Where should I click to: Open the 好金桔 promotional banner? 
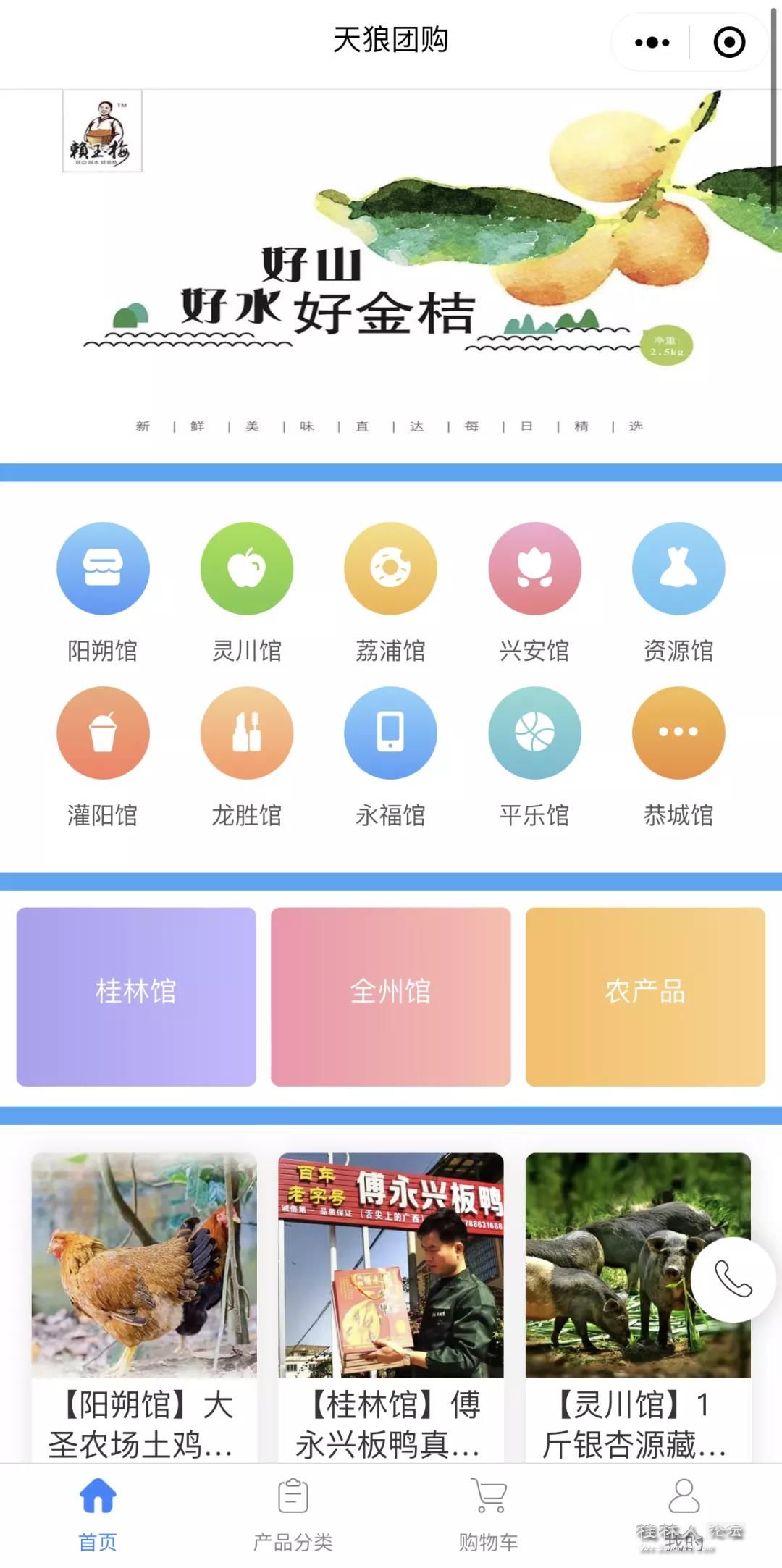[391, 275]
